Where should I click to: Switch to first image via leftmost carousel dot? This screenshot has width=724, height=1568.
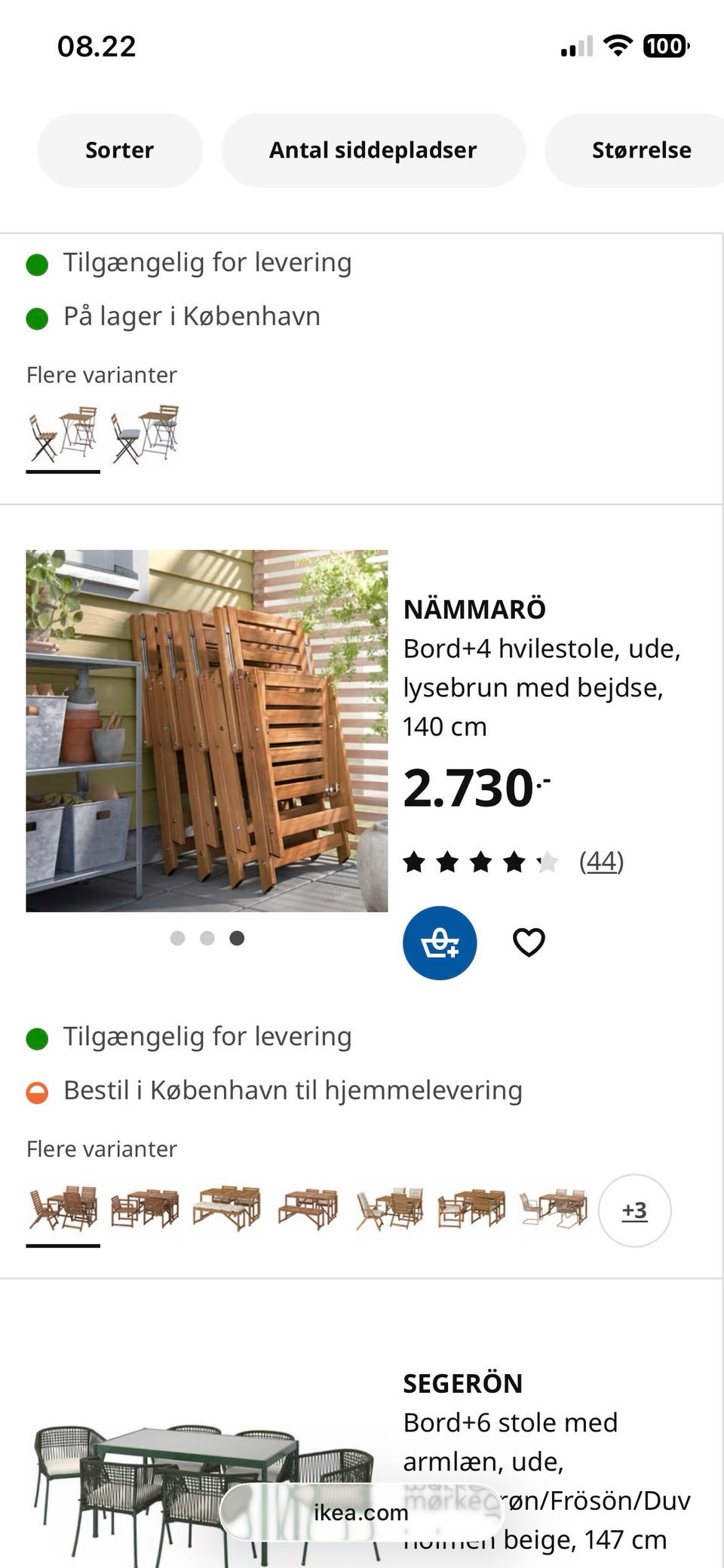tap(178, 938)
